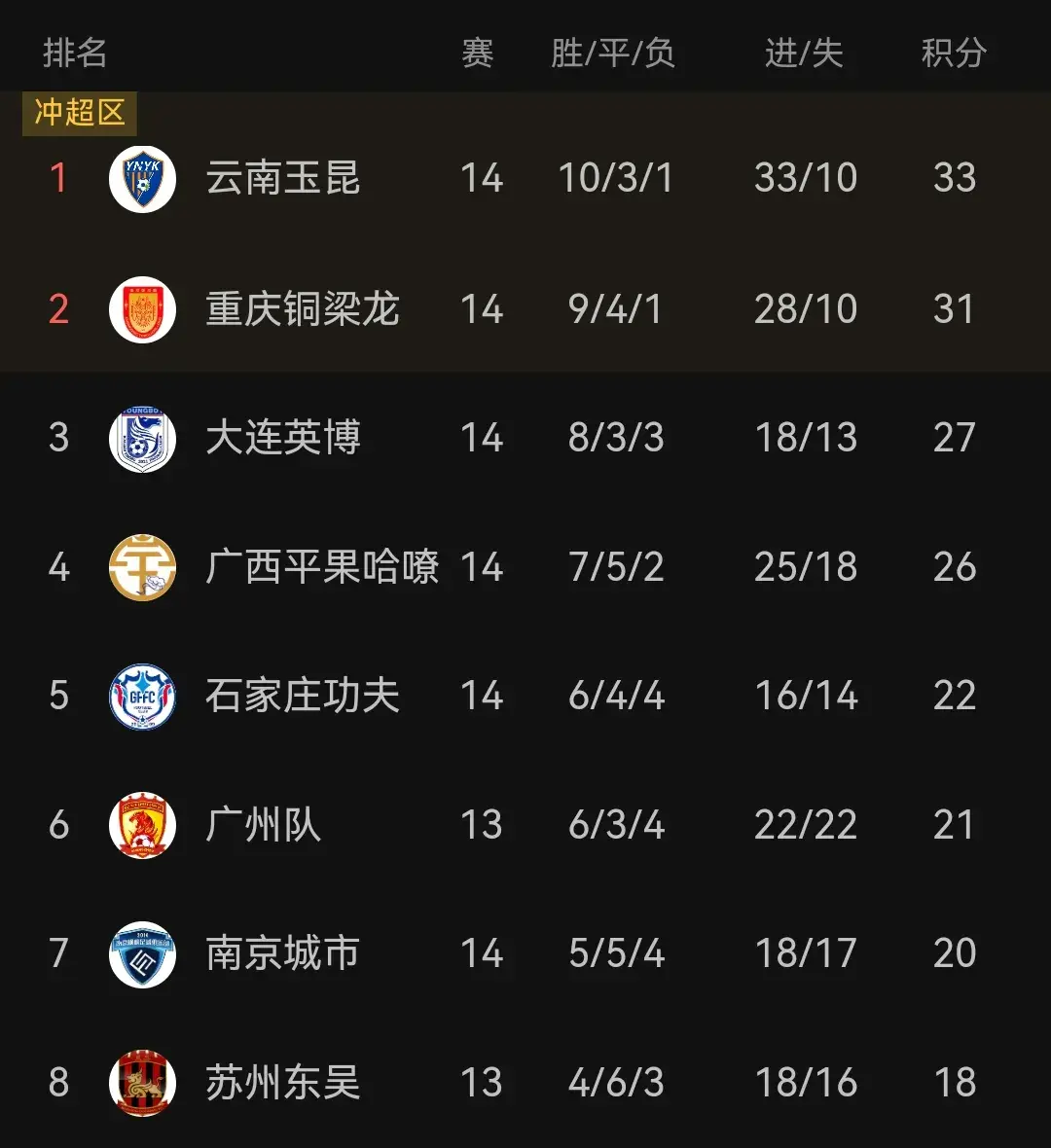Click the 广州队 horse crest icon
This screenshot has height=1148, width=1051.
click(142, 825)
